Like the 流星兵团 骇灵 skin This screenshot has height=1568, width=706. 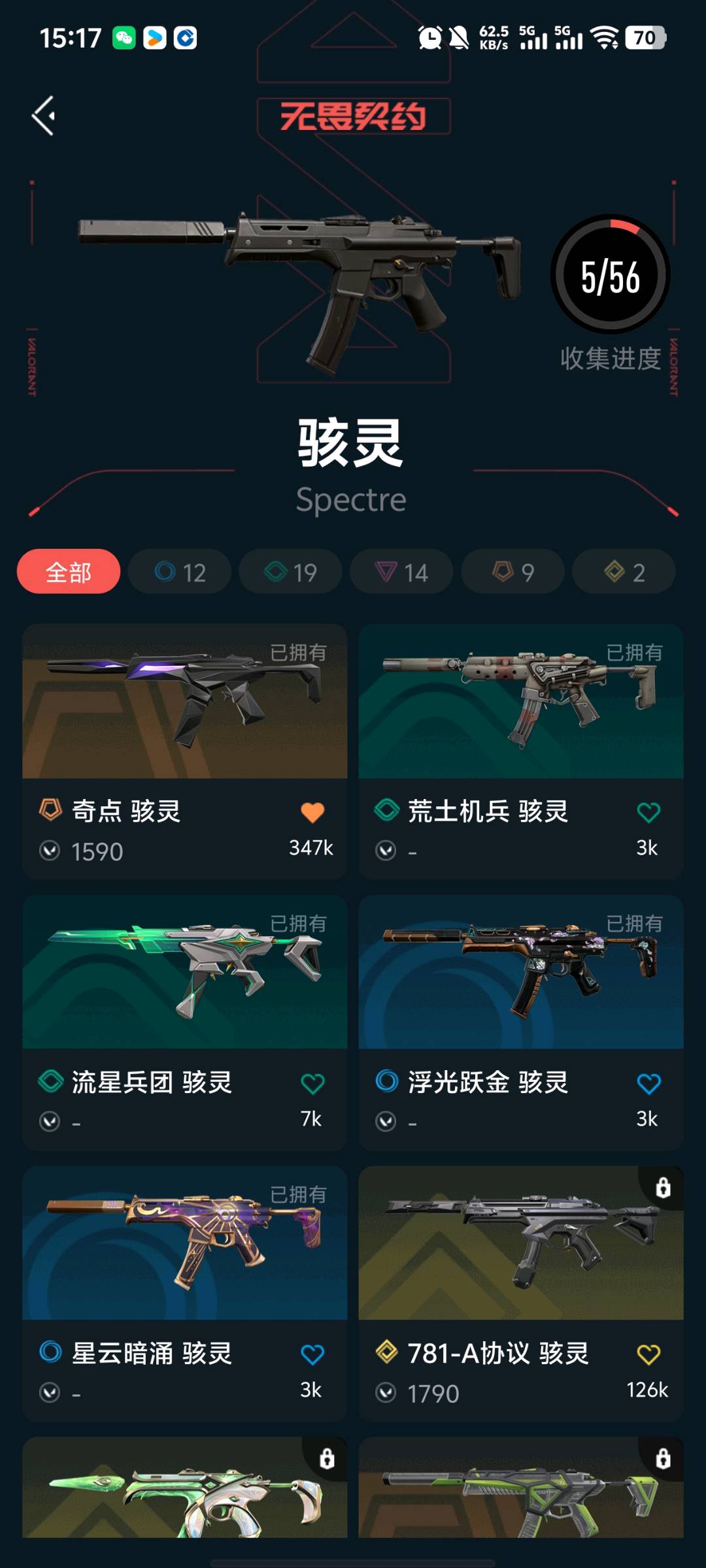click(312, 1083)
